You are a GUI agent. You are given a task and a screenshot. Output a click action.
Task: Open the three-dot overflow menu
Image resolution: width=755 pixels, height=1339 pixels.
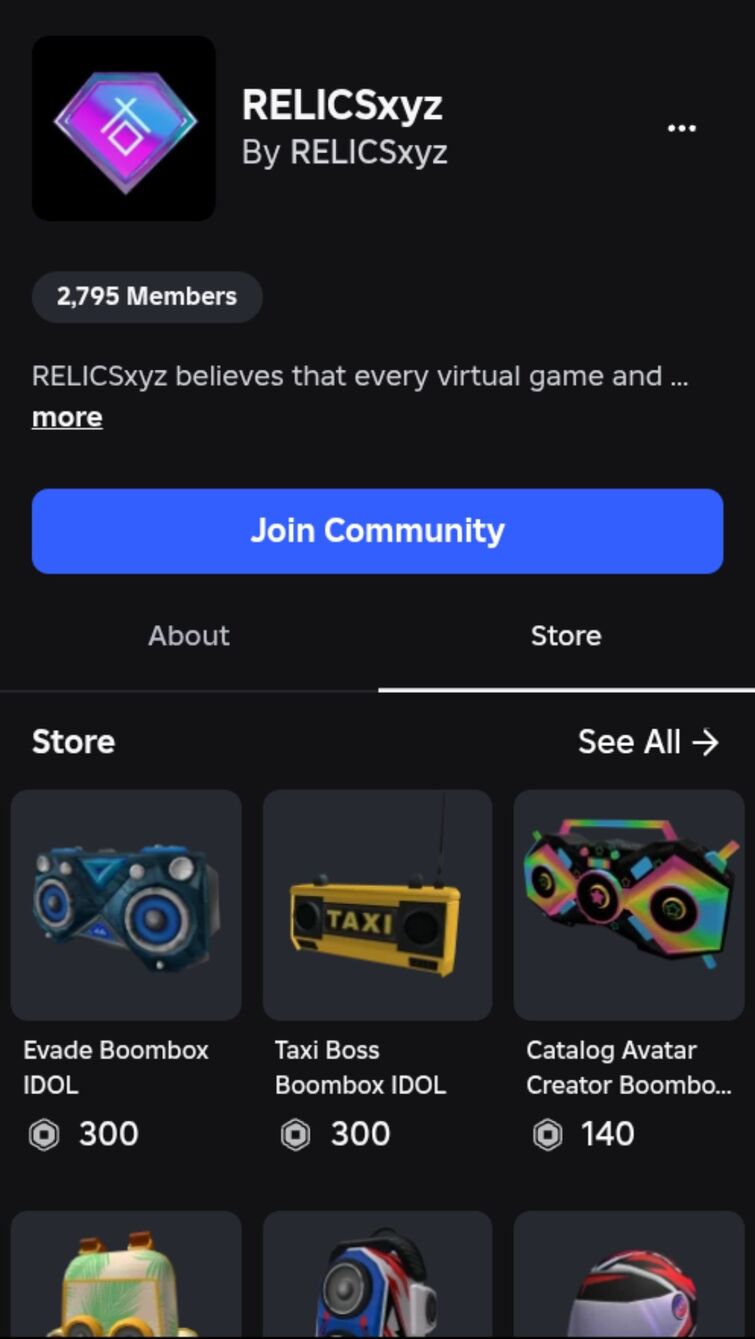pos(681,128)
